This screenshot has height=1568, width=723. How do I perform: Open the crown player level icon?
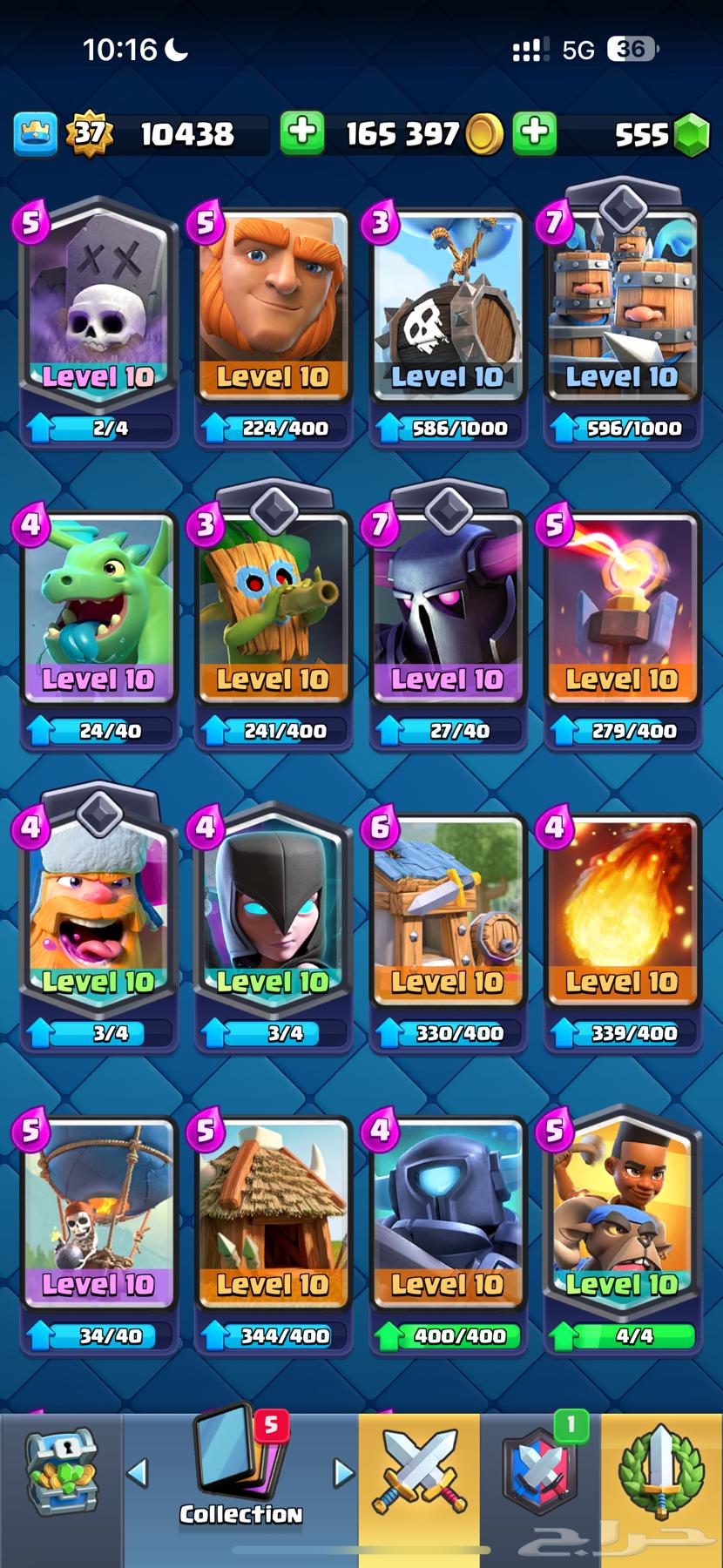pos(35,133)
